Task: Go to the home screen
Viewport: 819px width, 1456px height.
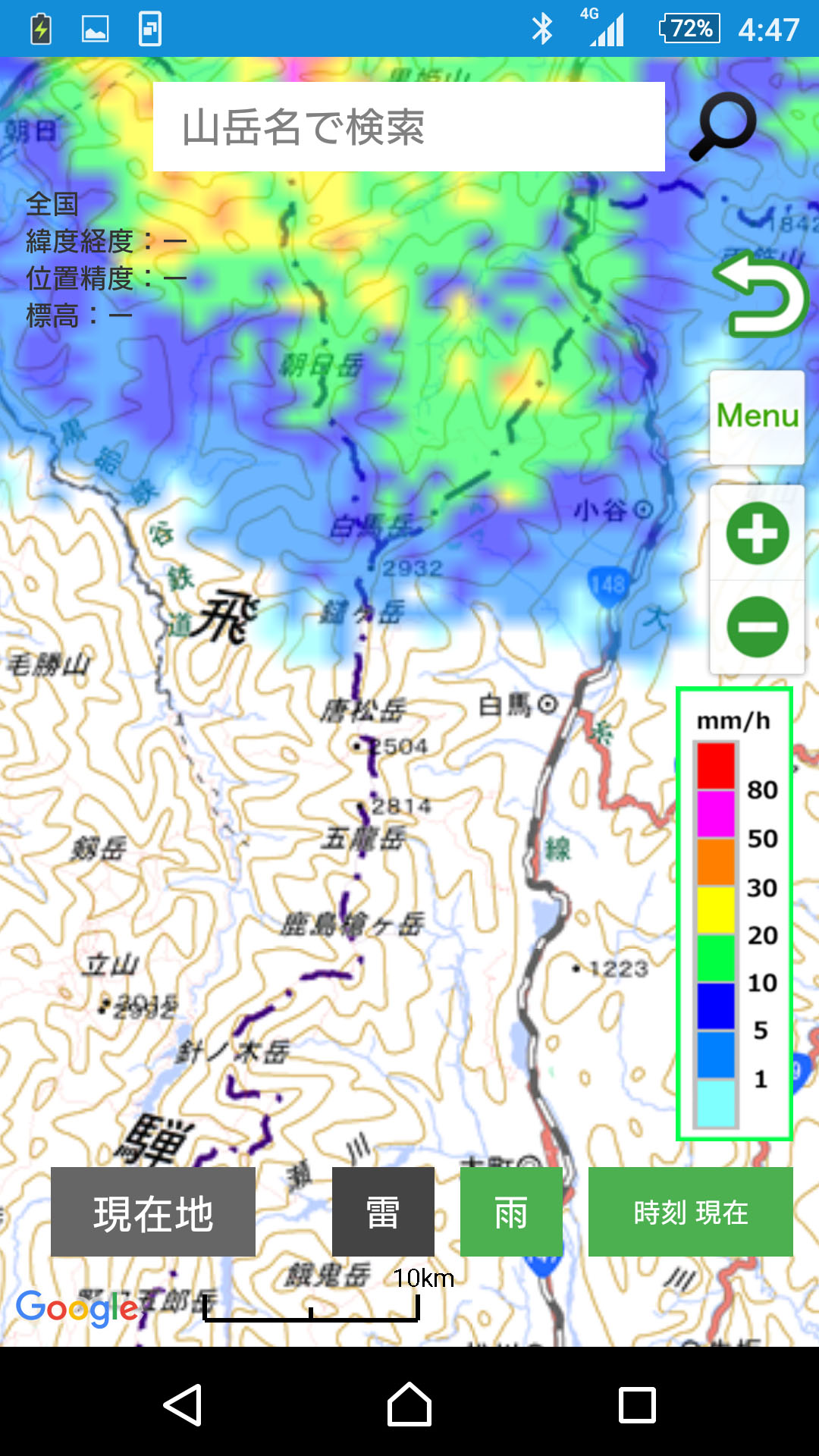Action: [409, 1405]
